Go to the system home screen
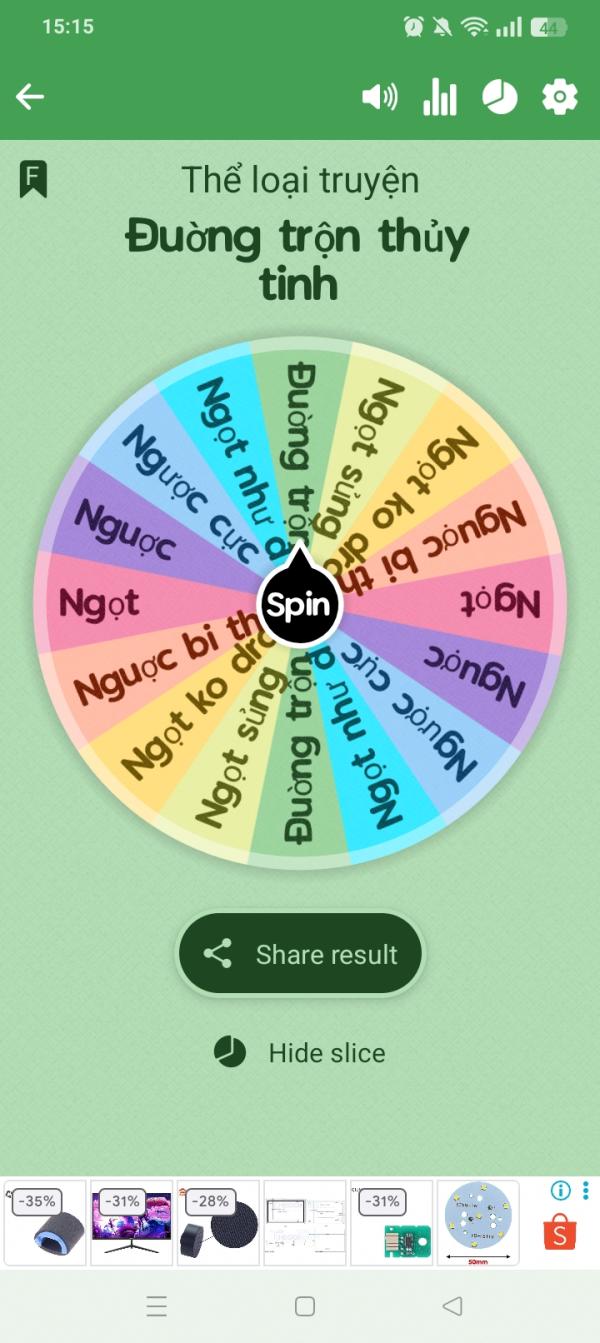 click(305, 1306)
